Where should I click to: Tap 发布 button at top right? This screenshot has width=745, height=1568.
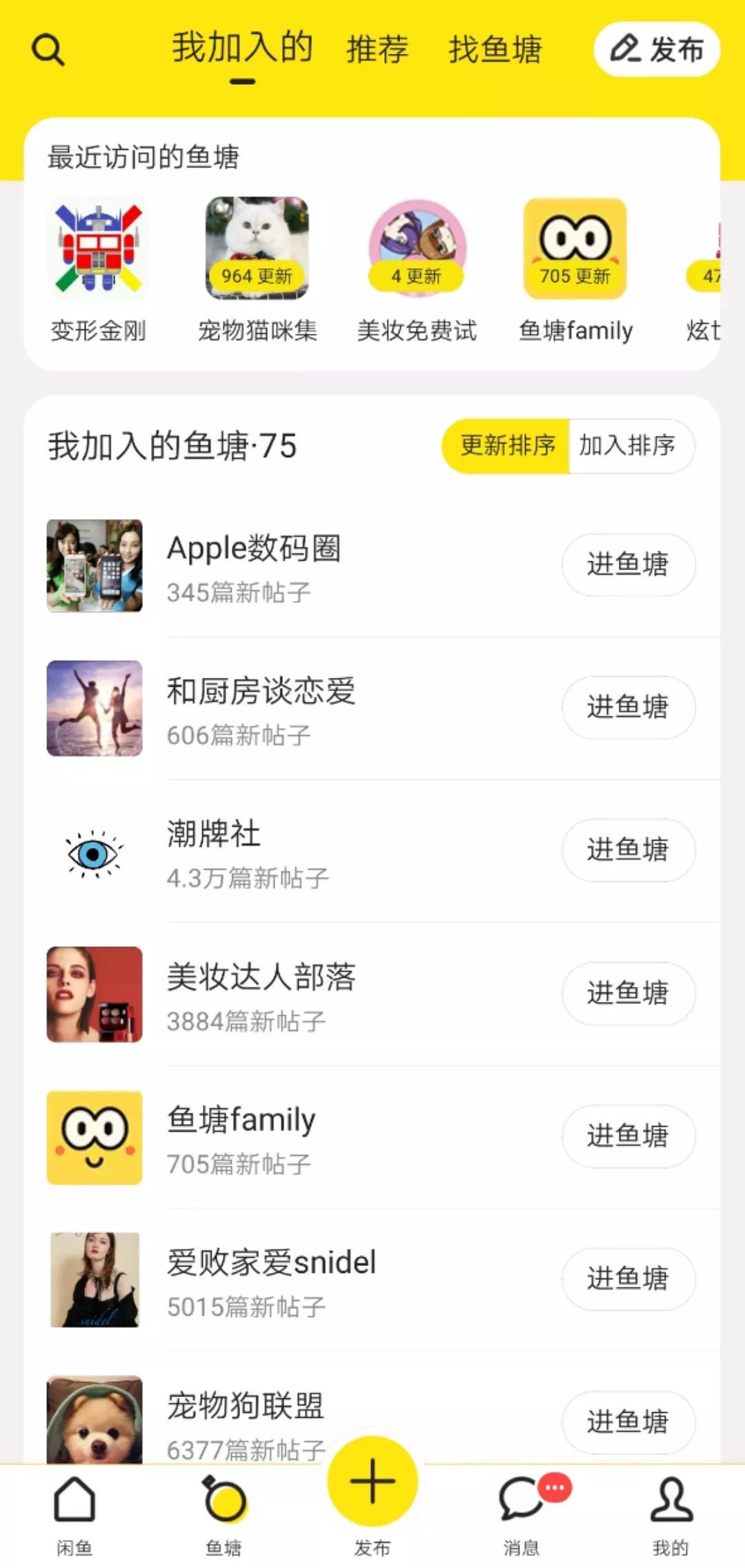point(655,50)
